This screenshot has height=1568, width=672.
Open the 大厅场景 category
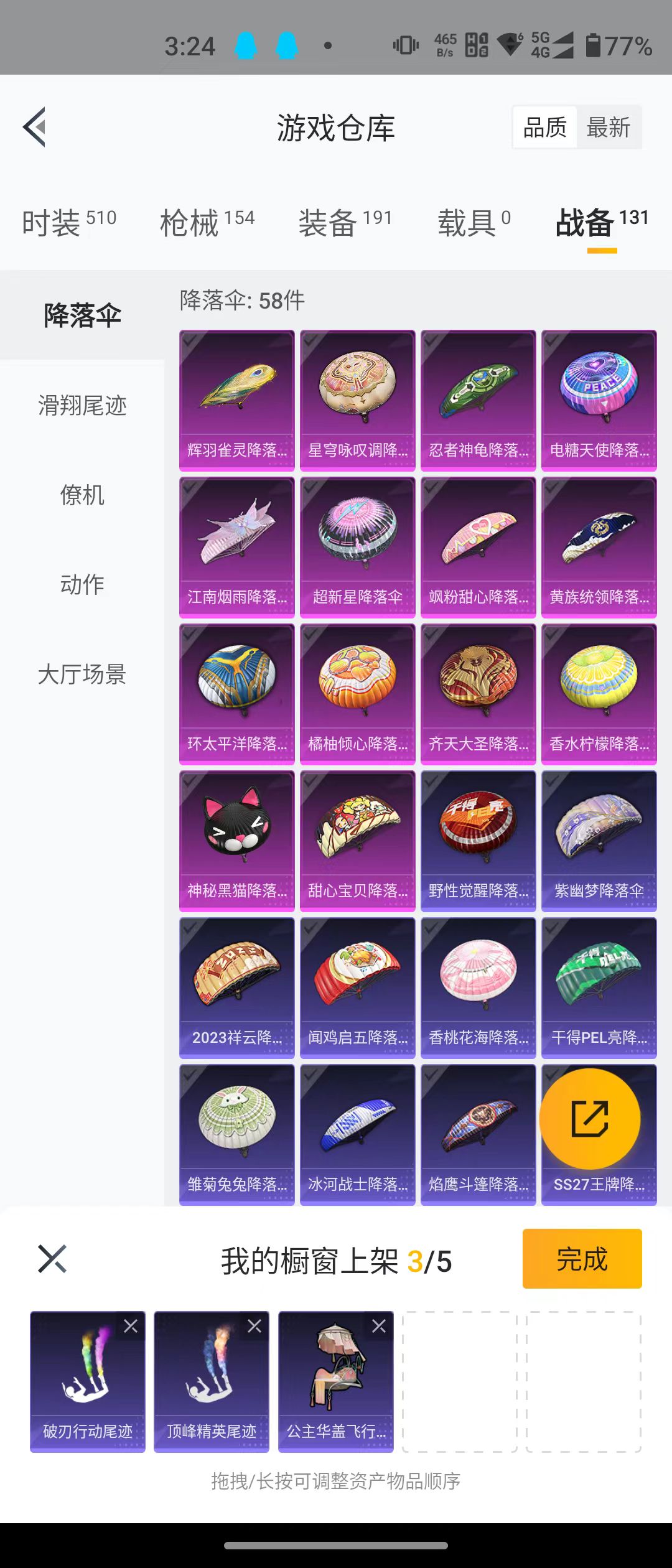(x=82, y=674)
